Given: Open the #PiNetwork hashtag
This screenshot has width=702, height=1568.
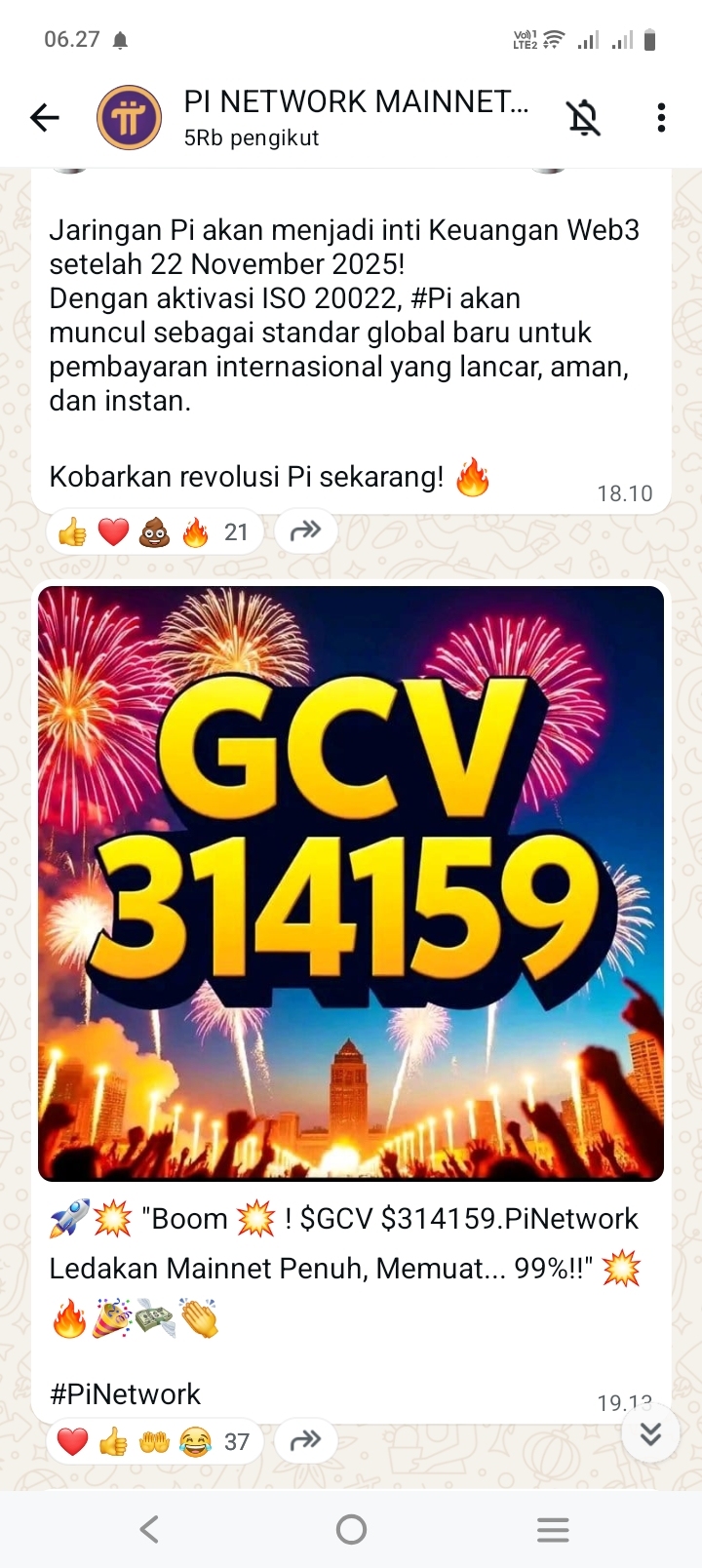Looking at the screenshot, I should point(125,1394).
